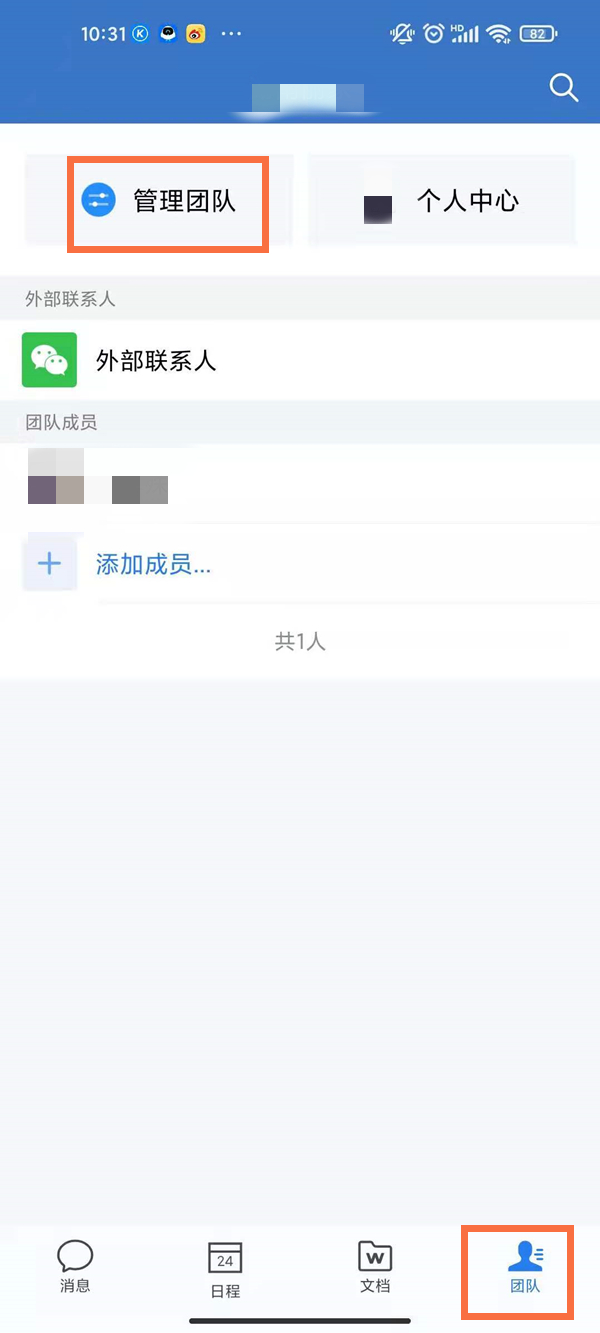Open 管理团队 team management
Screen dimensions: 600x1333
[166, 201]
